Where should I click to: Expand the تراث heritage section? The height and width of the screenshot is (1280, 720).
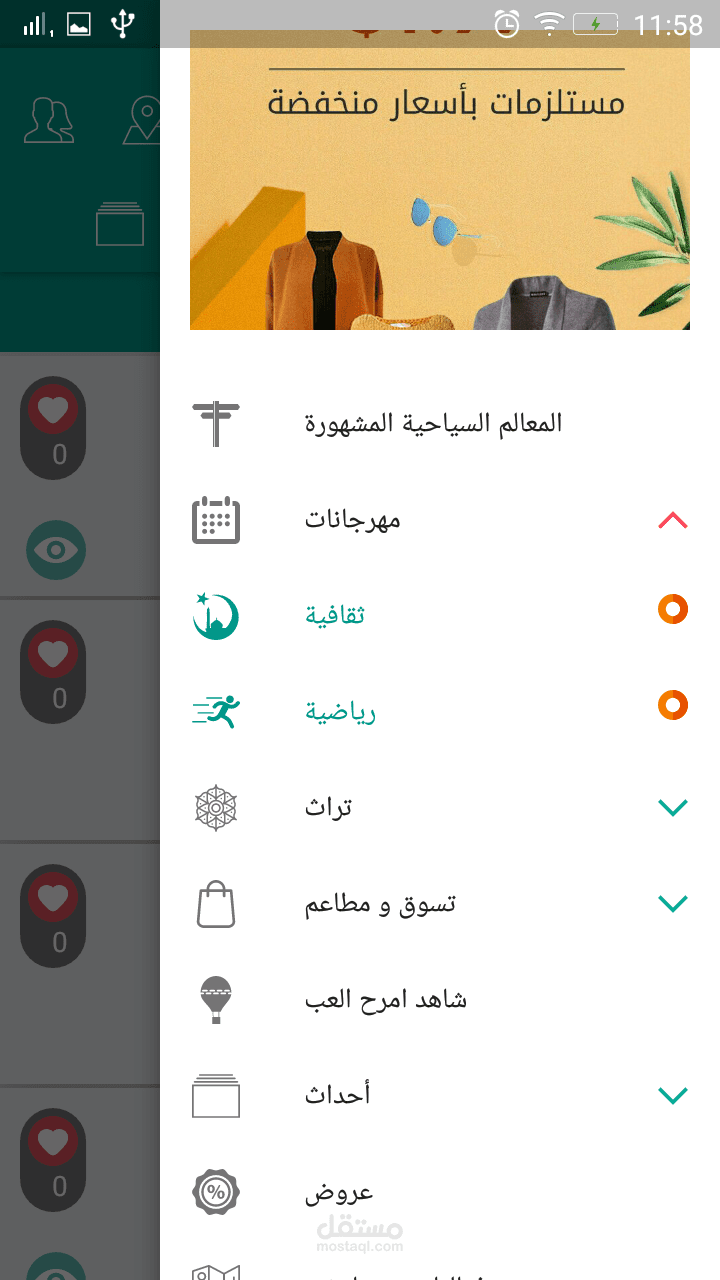pyautogui.click(x=673, y=807)
